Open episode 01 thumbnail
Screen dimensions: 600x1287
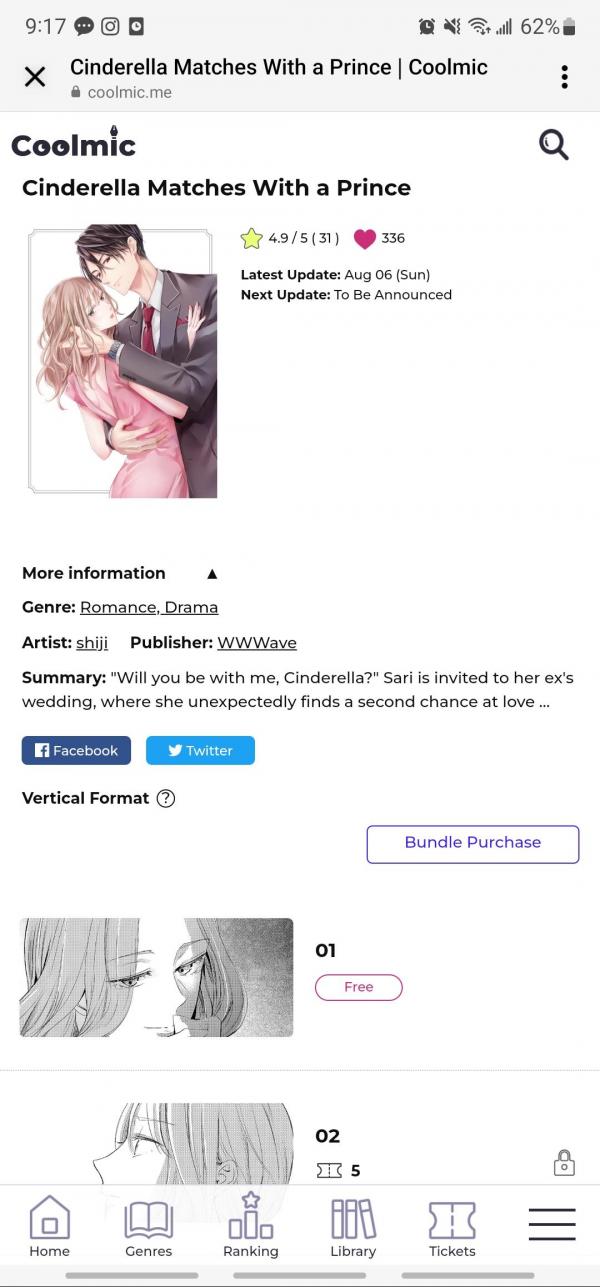point(156,977)
